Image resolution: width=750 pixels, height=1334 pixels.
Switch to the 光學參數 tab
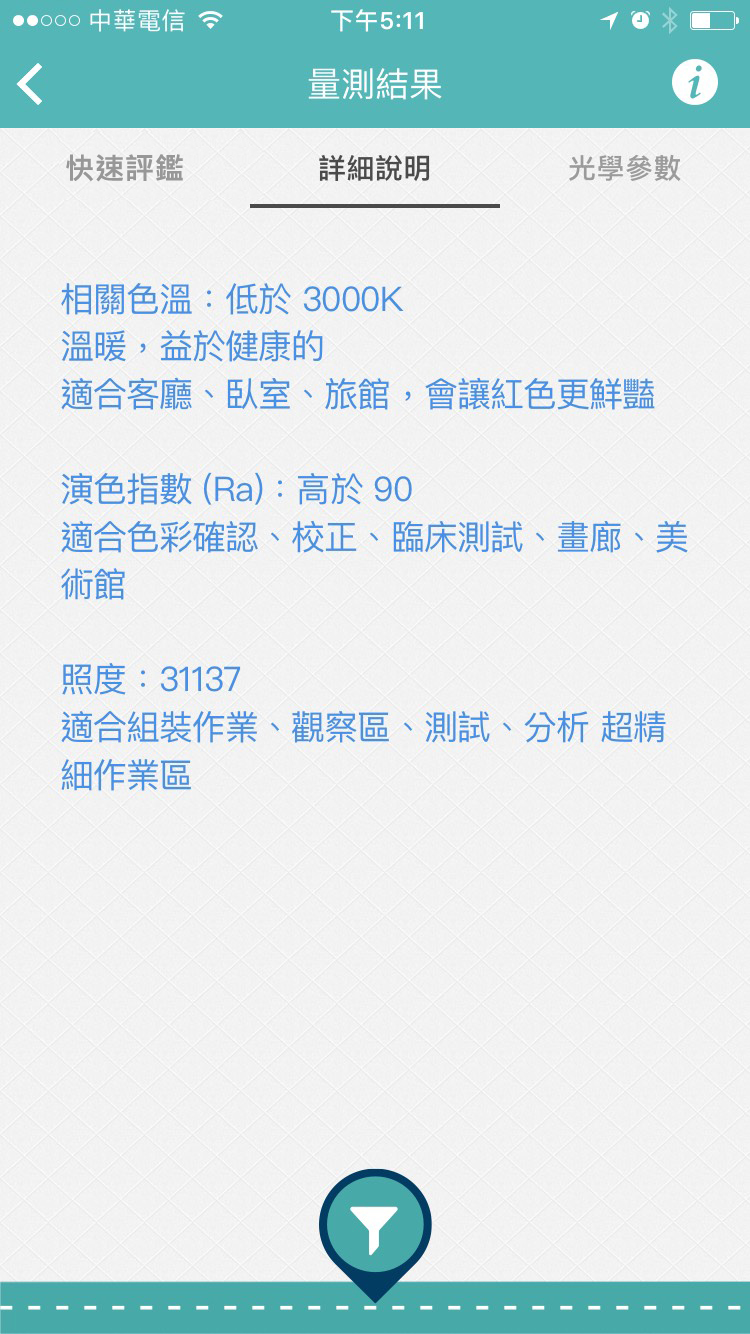point(625,168)
